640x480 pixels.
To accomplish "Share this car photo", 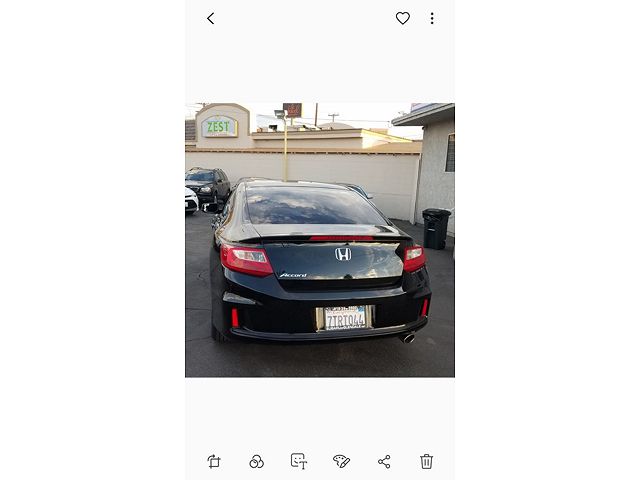I will click(x=384, y=461).
